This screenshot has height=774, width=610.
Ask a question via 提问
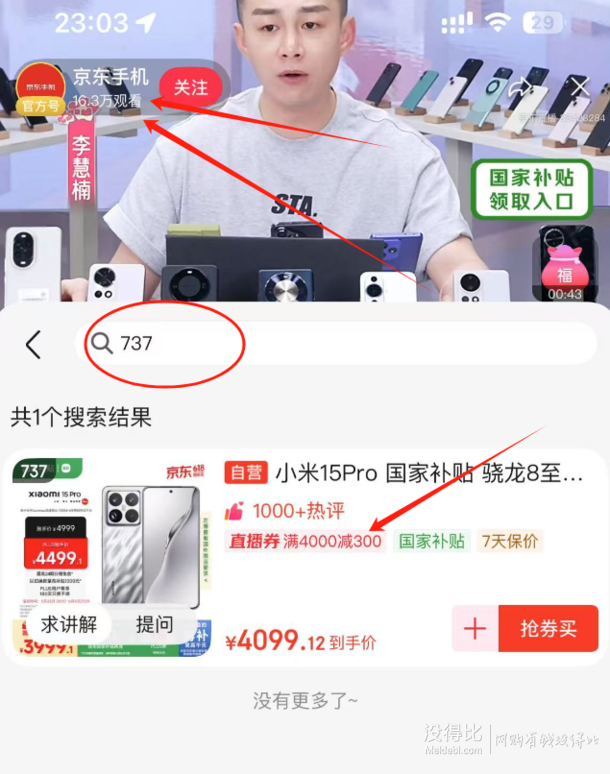click(155, 625)
